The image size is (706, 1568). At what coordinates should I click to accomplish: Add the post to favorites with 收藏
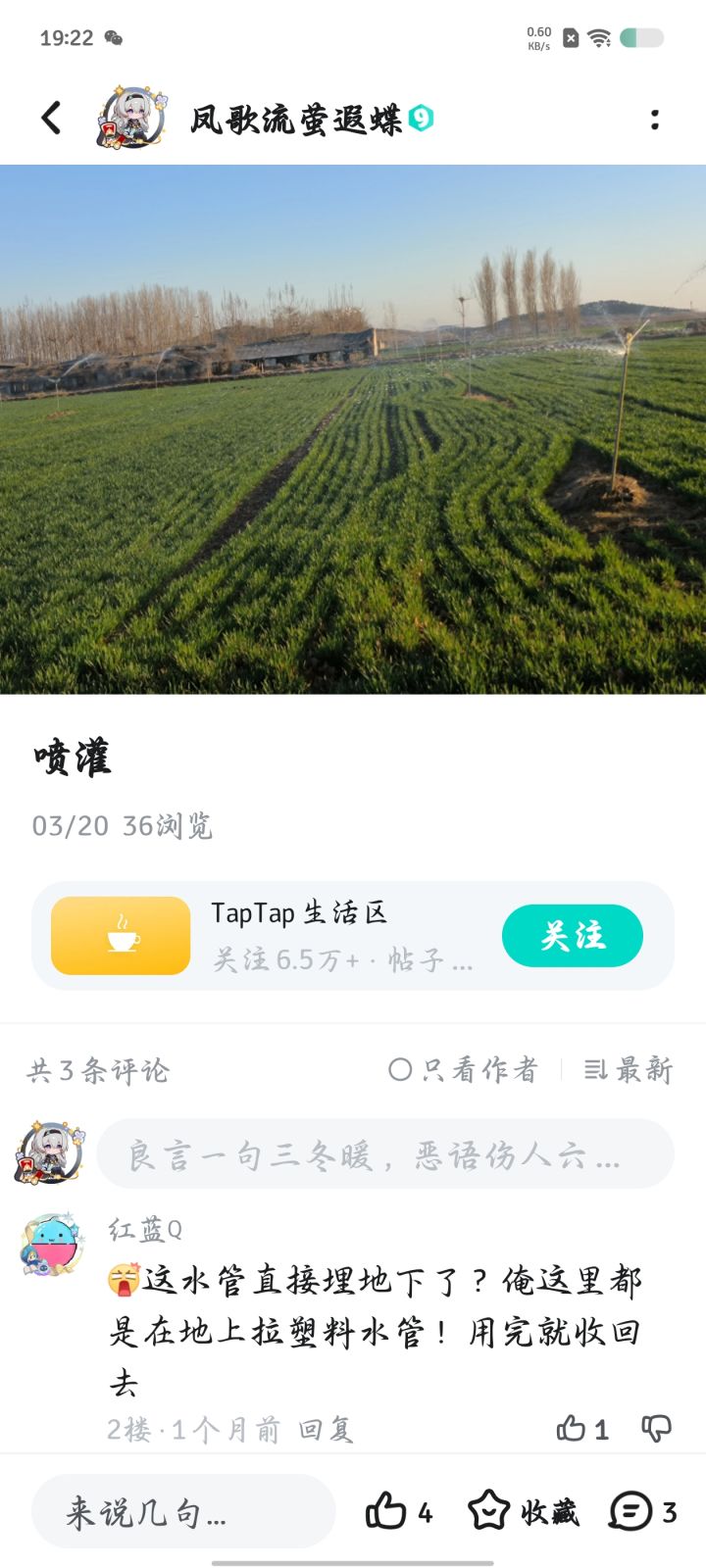pos(523,1512)
